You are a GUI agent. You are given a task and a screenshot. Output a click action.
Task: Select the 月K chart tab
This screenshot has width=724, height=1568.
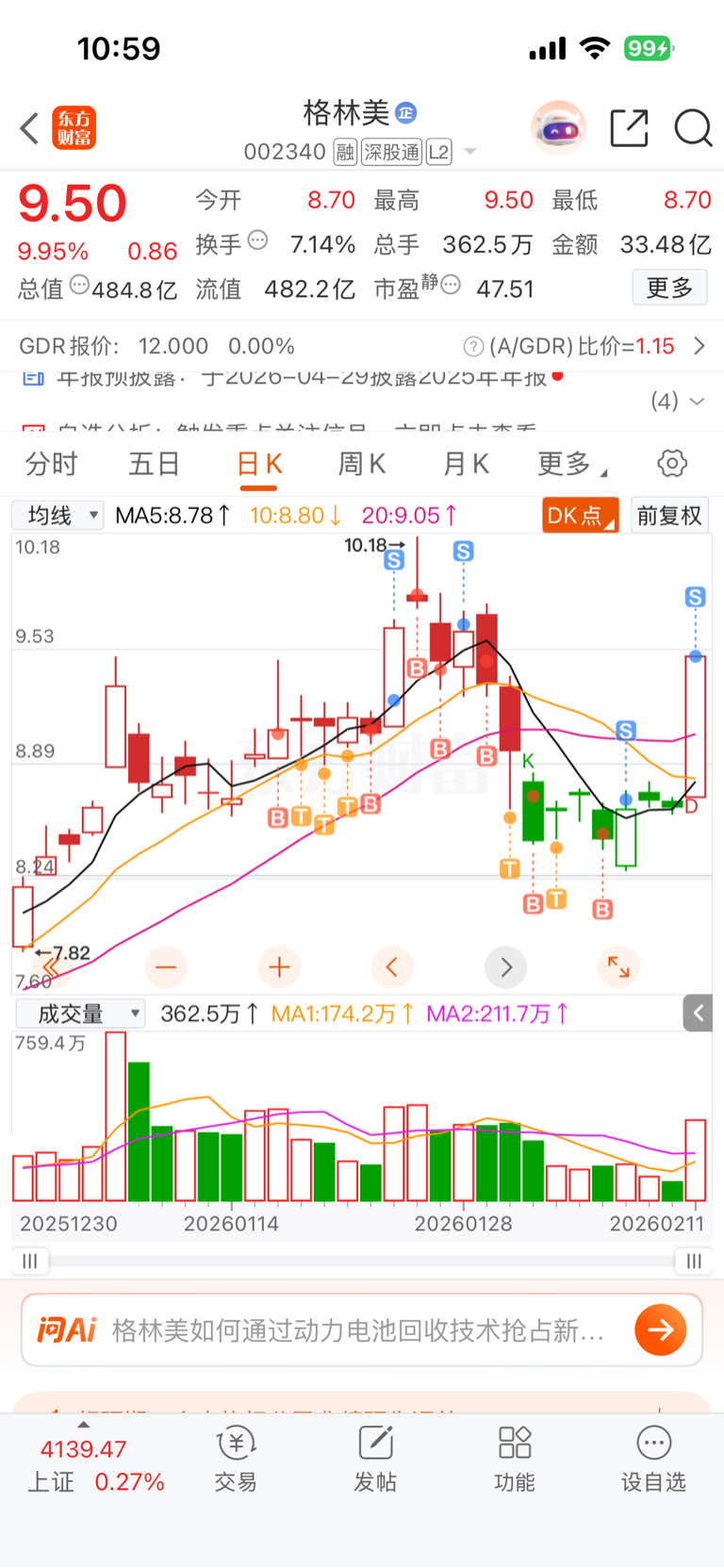click(x=466, y=464)
